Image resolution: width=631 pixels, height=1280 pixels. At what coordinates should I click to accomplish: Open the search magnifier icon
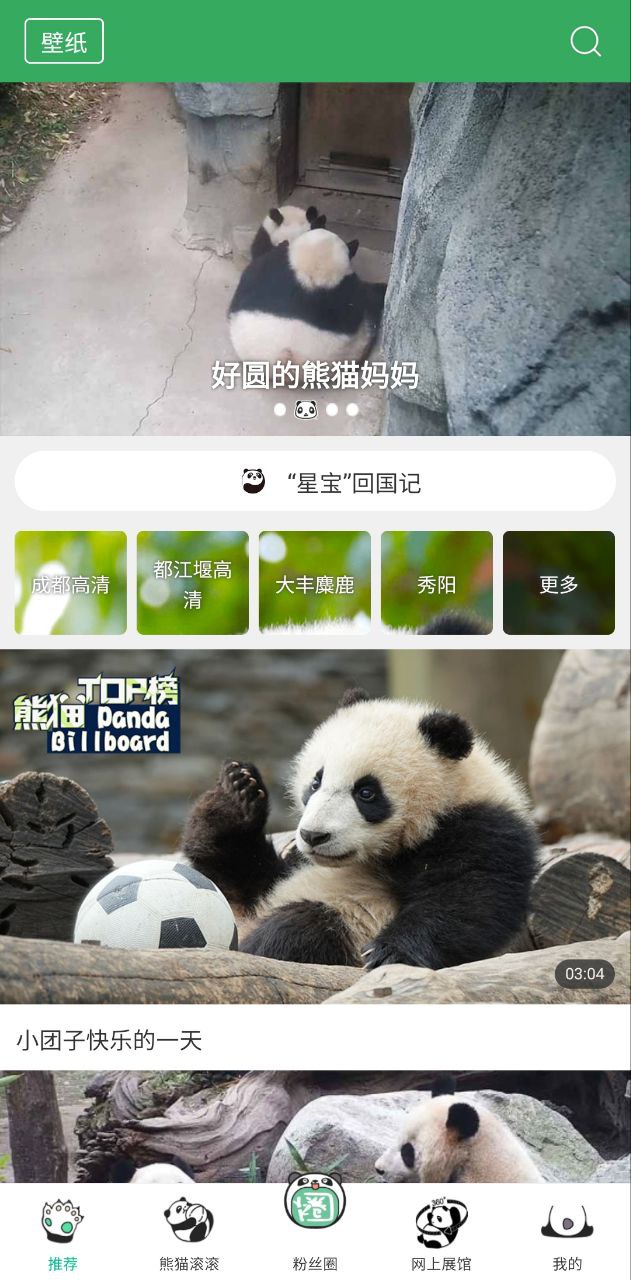point(585,42)
